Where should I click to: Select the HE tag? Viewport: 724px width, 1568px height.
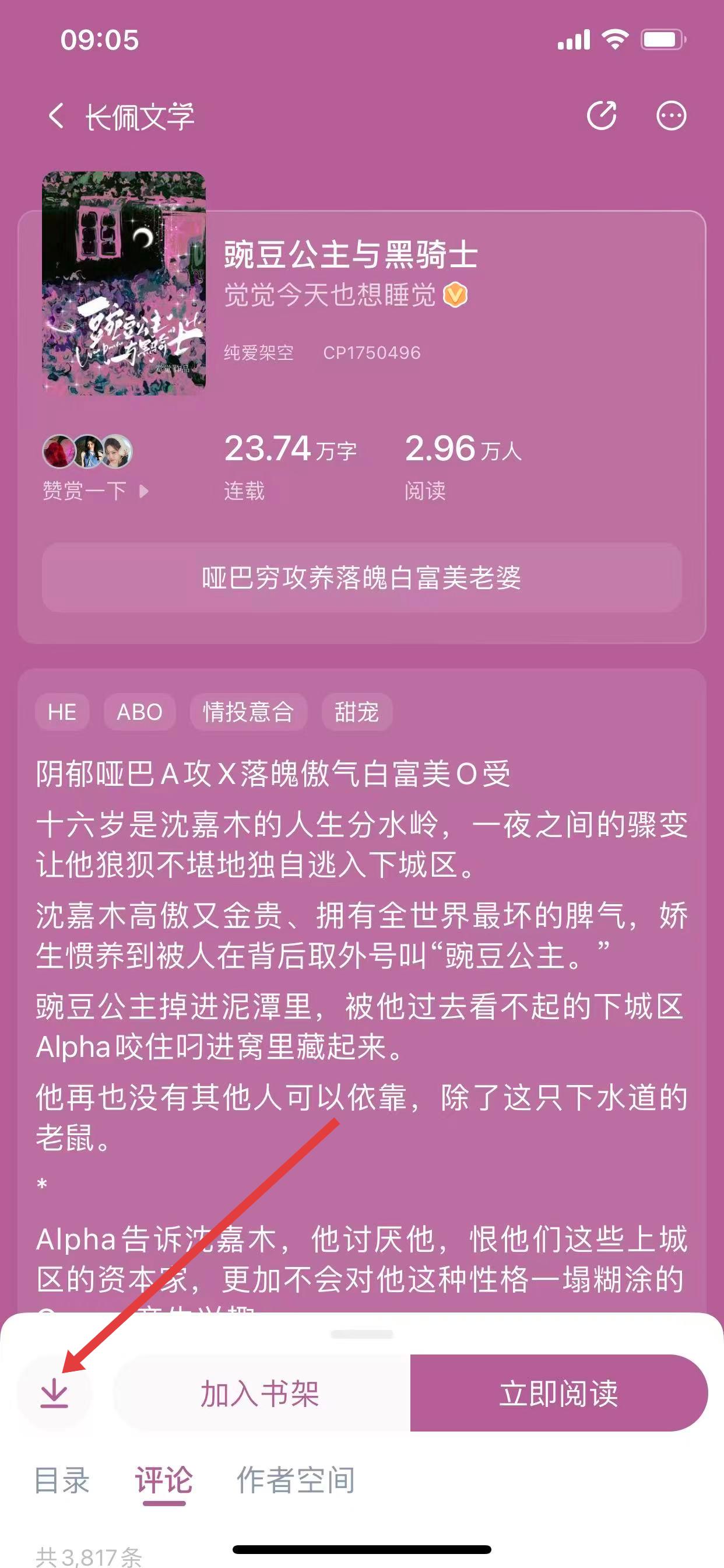62,712
